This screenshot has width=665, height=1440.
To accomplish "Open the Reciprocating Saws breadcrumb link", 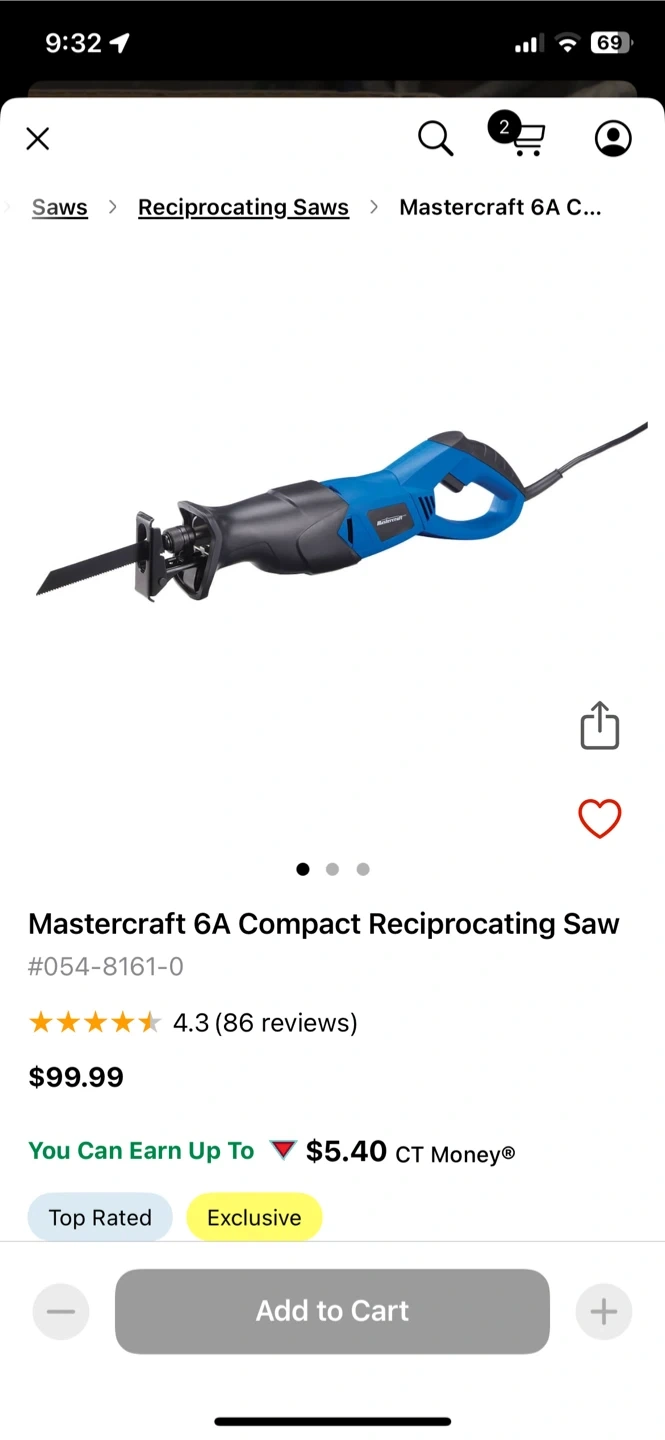I will point(243,207).
